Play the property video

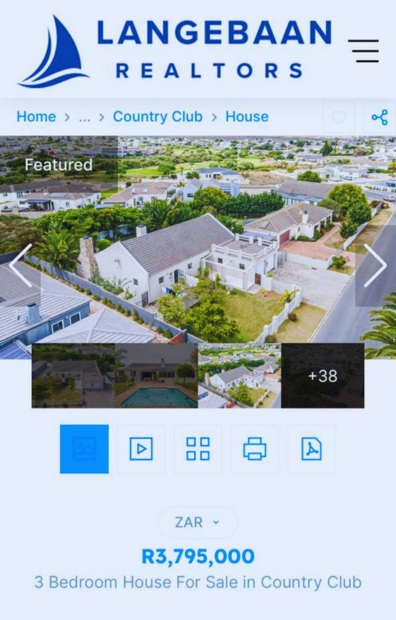point(141,449)
